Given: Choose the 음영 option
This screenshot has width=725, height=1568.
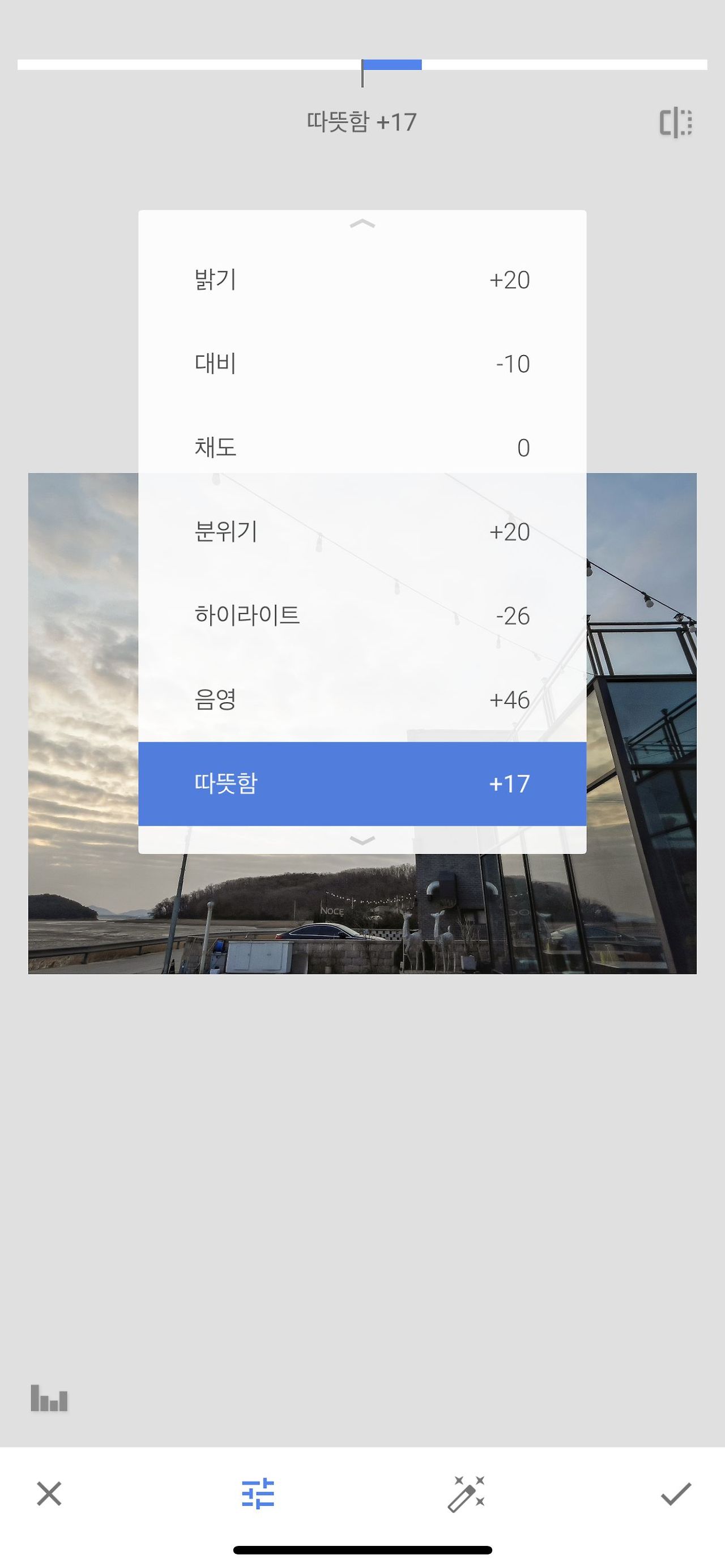Looking at the screenshot, I should (x=361, y=700).
